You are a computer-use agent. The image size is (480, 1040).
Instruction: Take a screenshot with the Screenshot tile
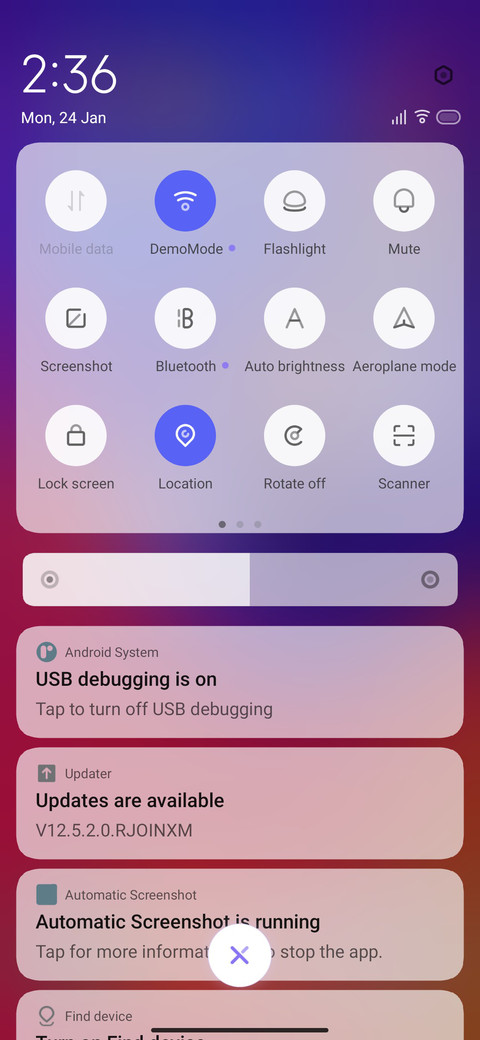pyautogui.click(x=76, y=318)
